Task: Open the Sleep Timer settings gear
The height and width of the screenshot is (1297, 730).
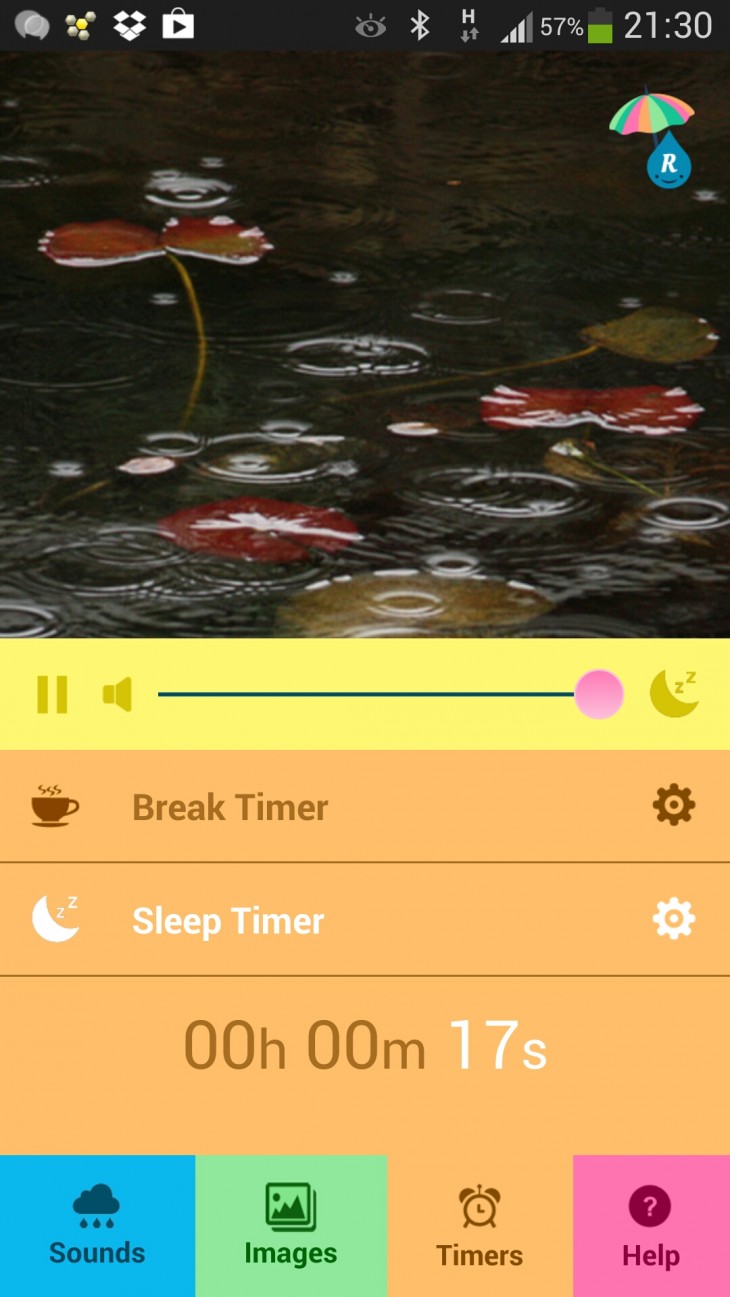Action: pyautogui.click(x=674, y=918)
